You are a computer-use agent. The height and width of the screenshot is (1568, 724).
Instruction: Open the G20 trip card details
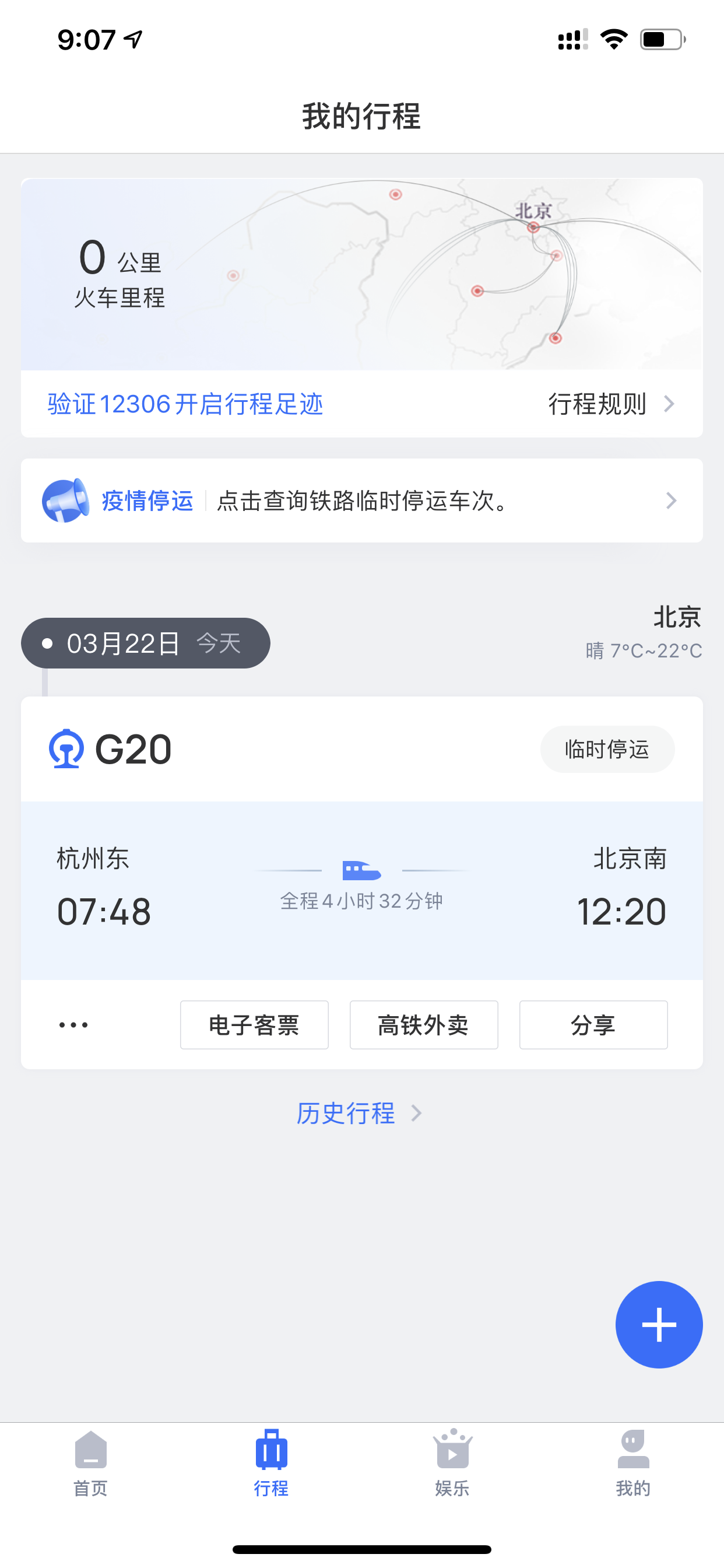pos(362,890)
